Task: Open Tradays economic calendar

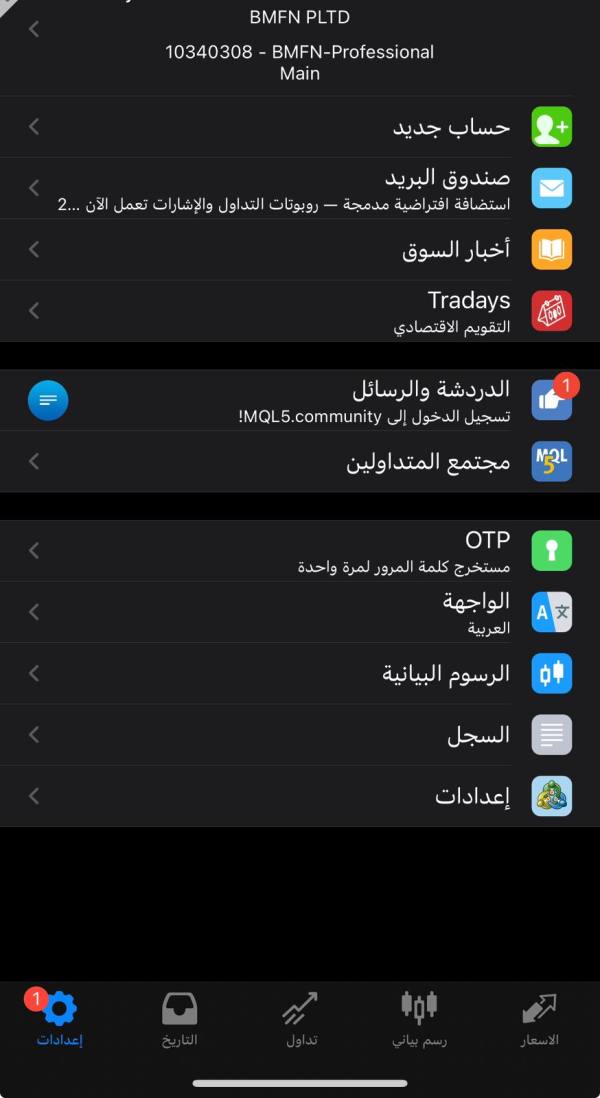Action: [x=300, y=311]
